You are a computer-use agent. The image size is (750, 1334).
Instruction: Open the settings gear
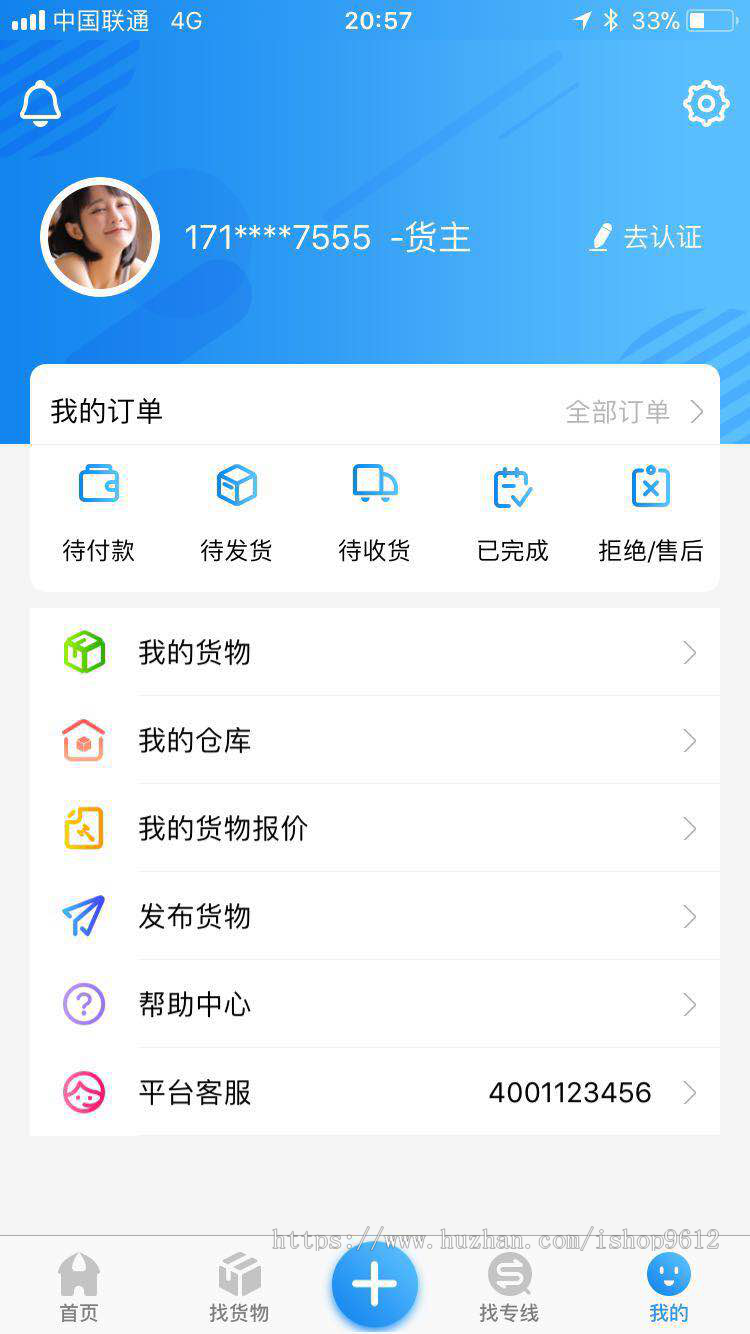pos(706,102)
